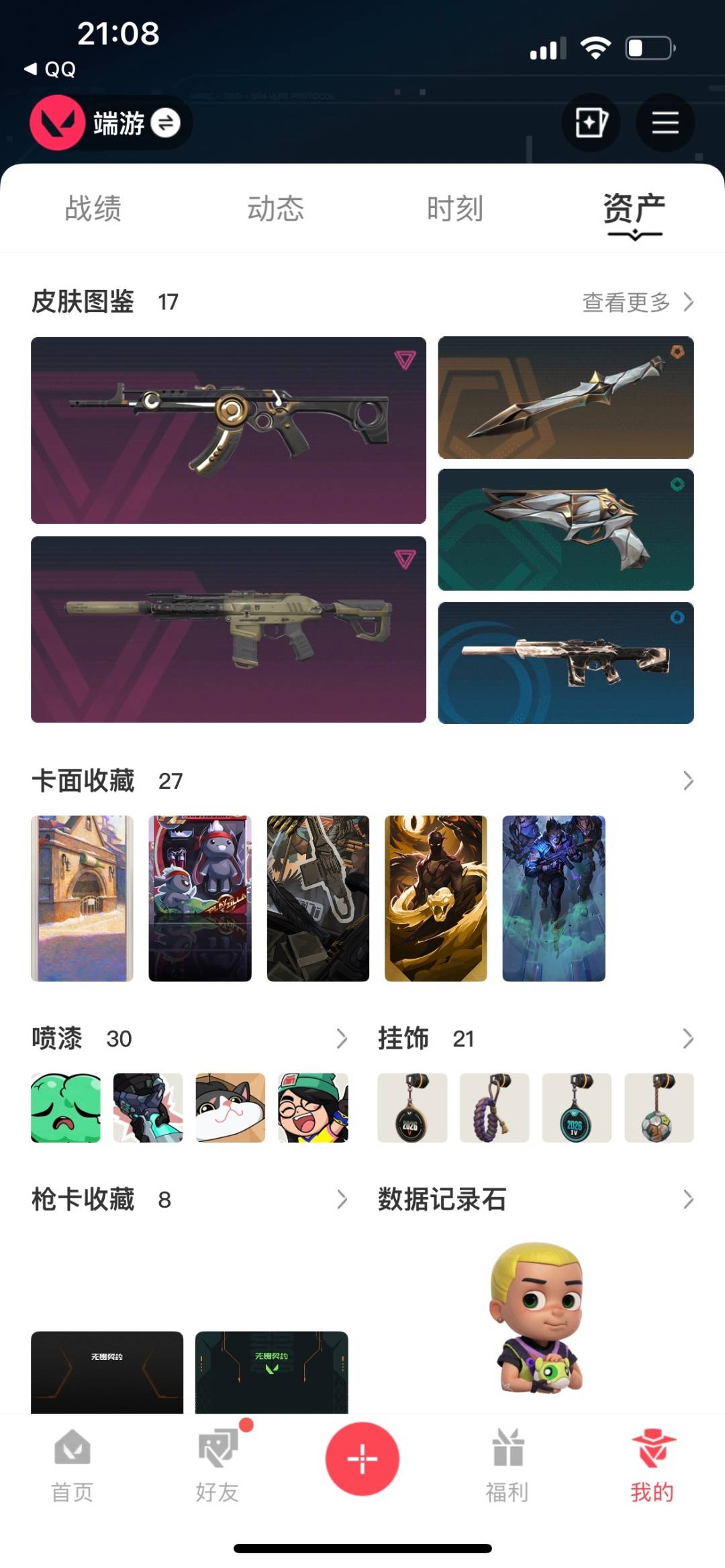This screenshot has width=725, height=1568.
Task: Expand the 枪卡收藏 section
Action: pyautogui.click(x=342, y=1199)
